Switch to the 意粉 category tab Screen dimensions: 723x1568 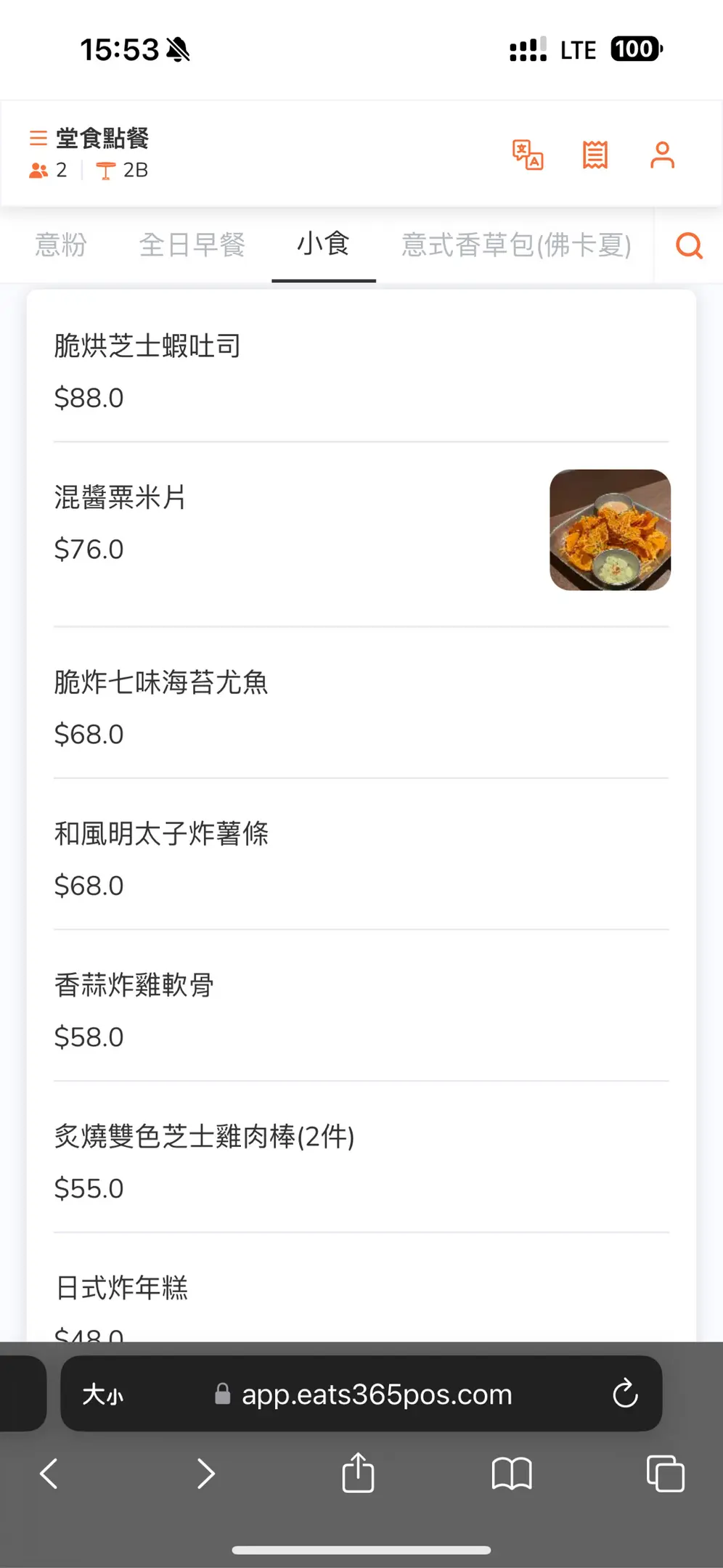click(x=61, y=245)
